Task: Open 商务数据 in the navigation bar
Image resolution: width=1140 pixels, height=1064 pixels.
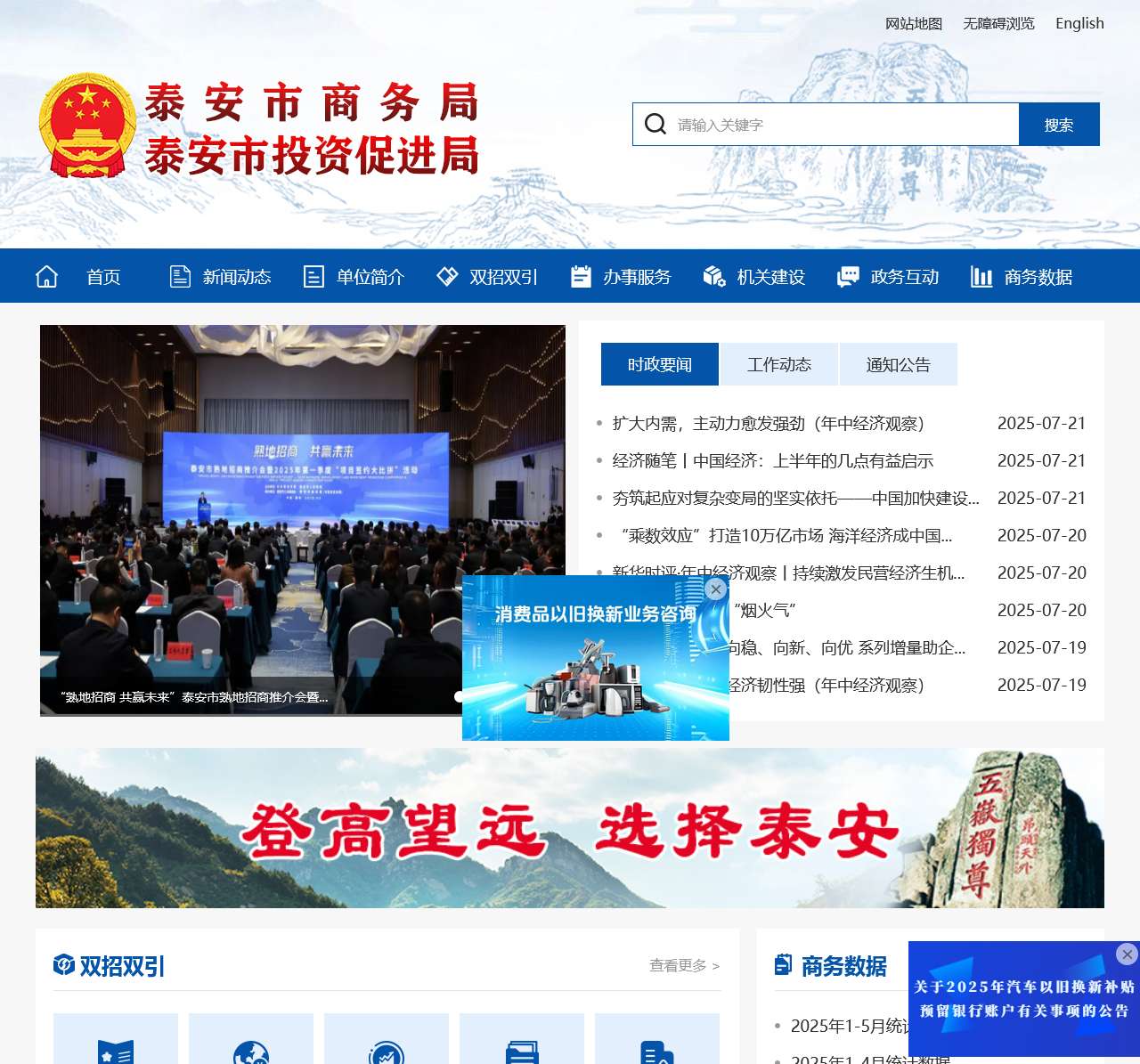Action: pyautogui.click(x=1038, y=277)
